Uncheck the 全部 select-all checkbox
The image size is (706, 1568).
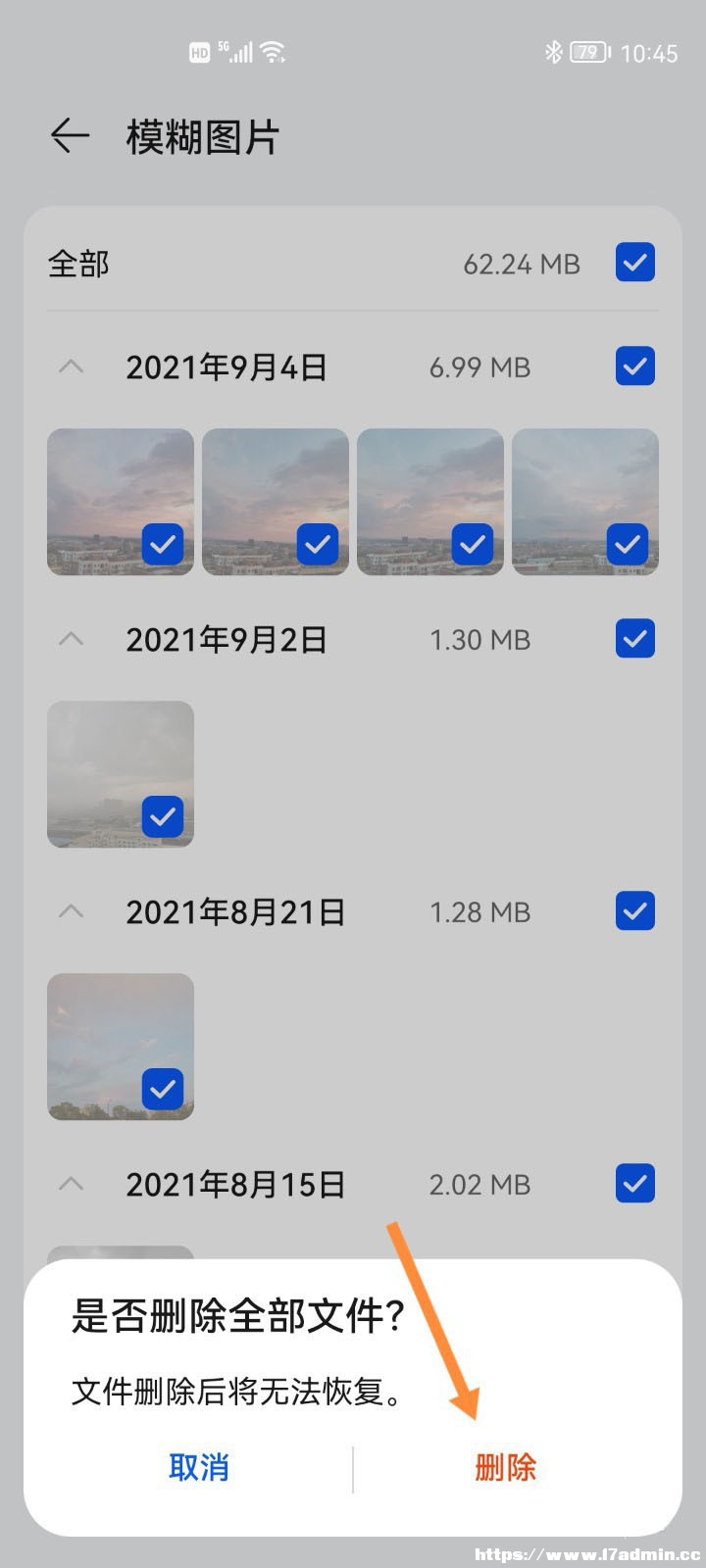click(635, 263)
